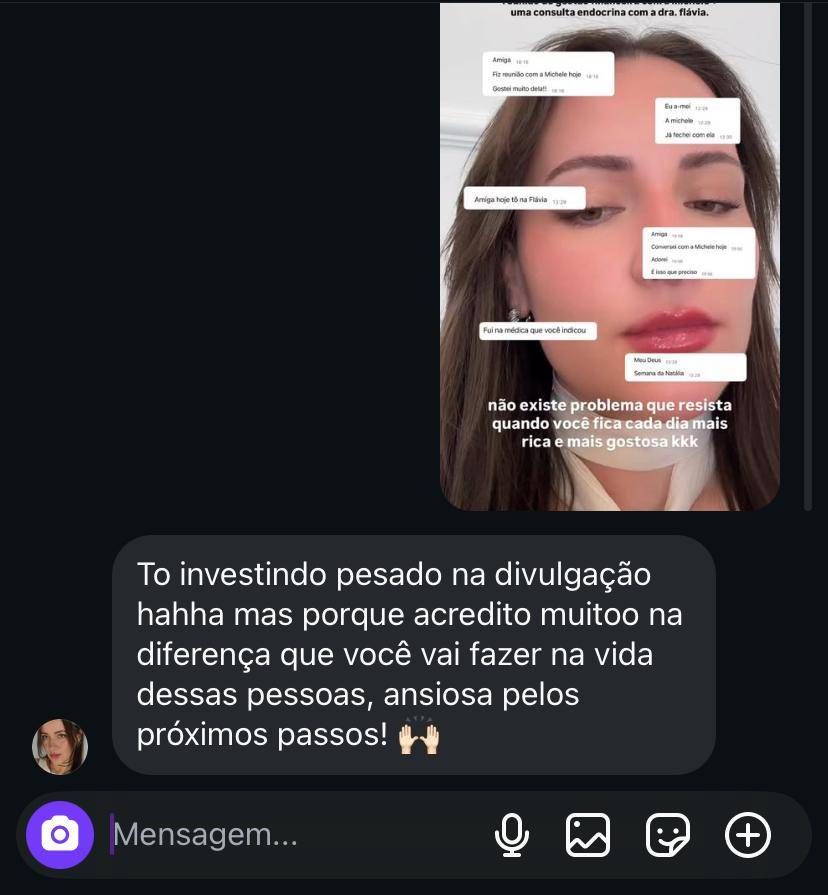Open the photo gallery picker
The height and width of the screenshot is (895, 828).
[588, 835]
